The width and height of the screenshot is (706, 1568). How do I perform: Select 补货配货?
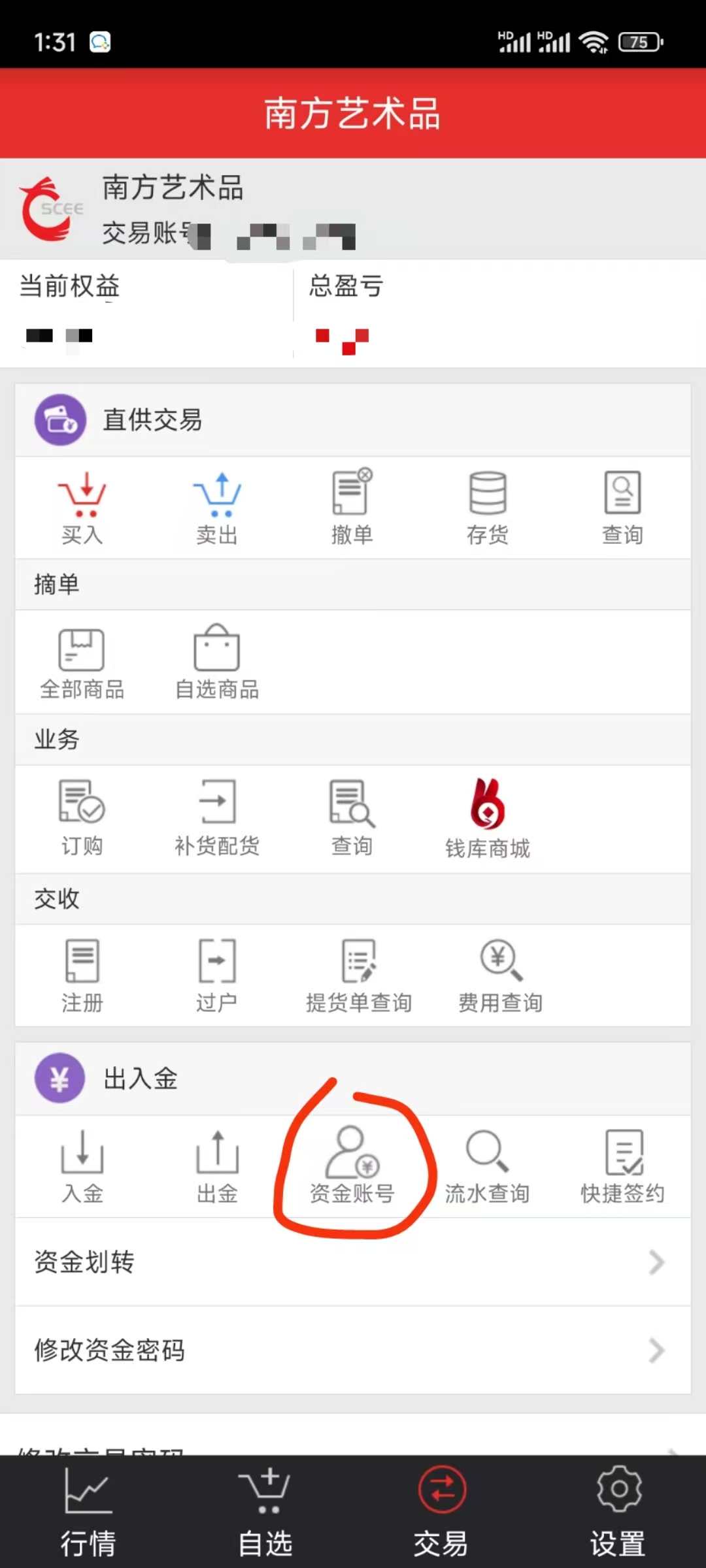(217, 818)
